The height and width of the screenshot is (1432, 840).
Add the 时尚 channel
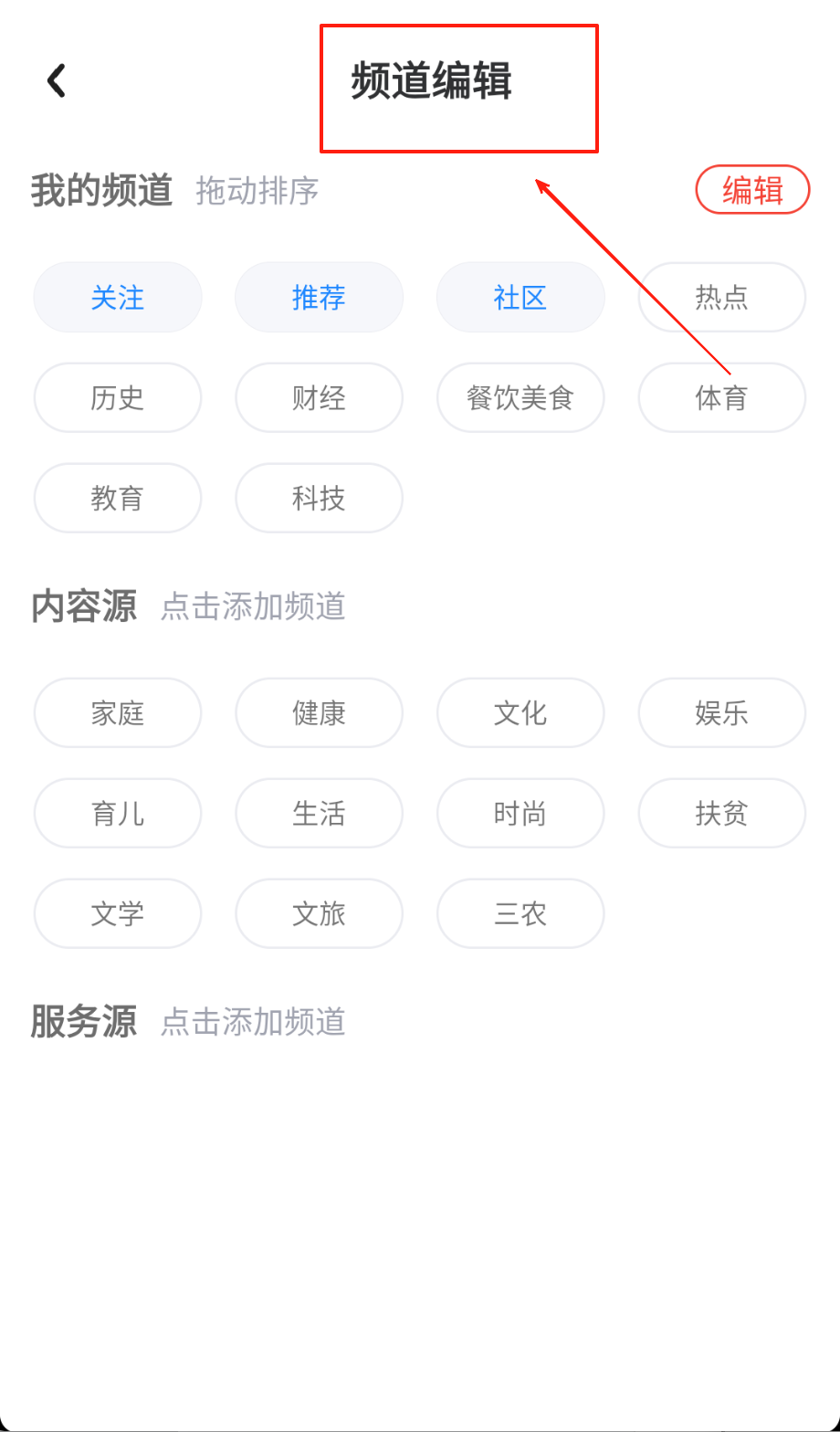[520, 814]
